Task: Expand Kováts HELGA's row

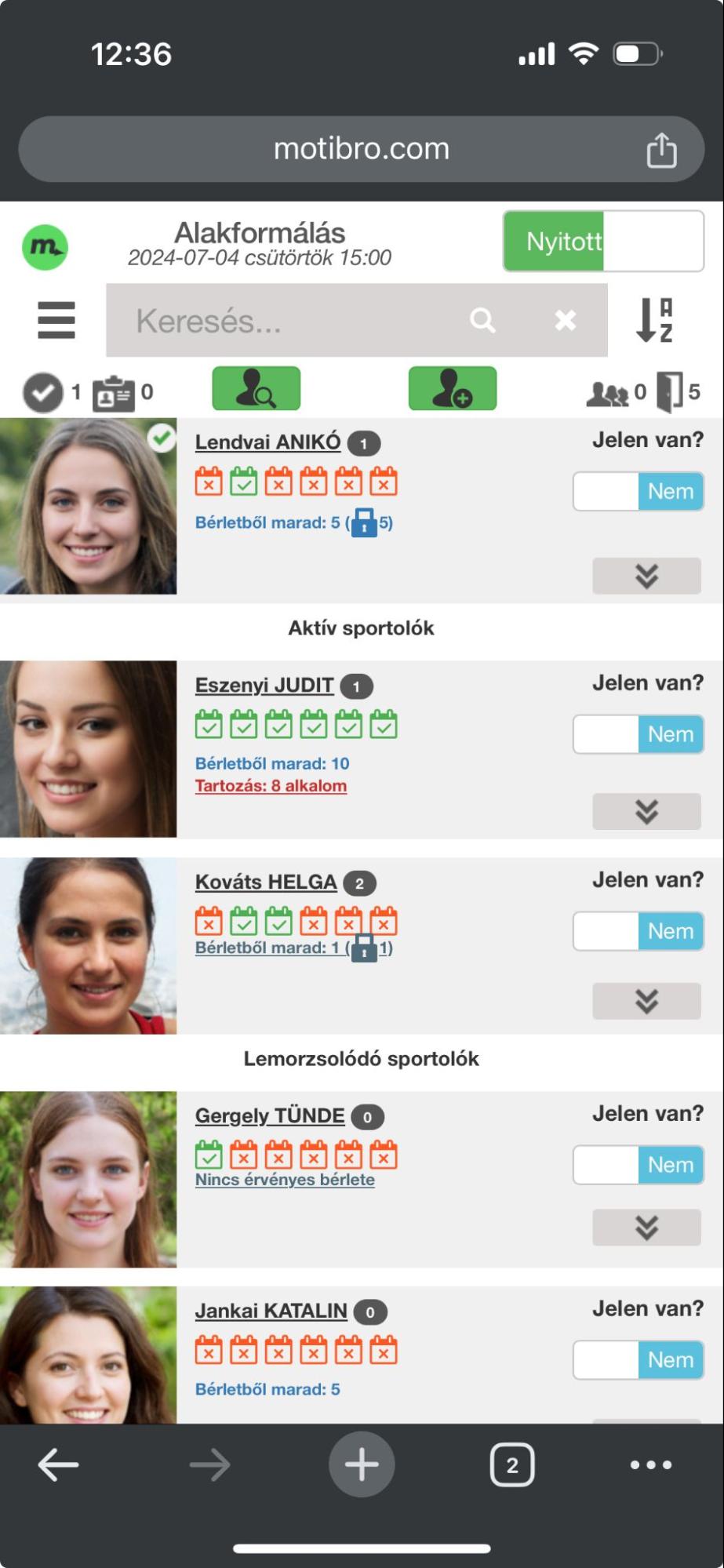Action: click(646, 1001)
